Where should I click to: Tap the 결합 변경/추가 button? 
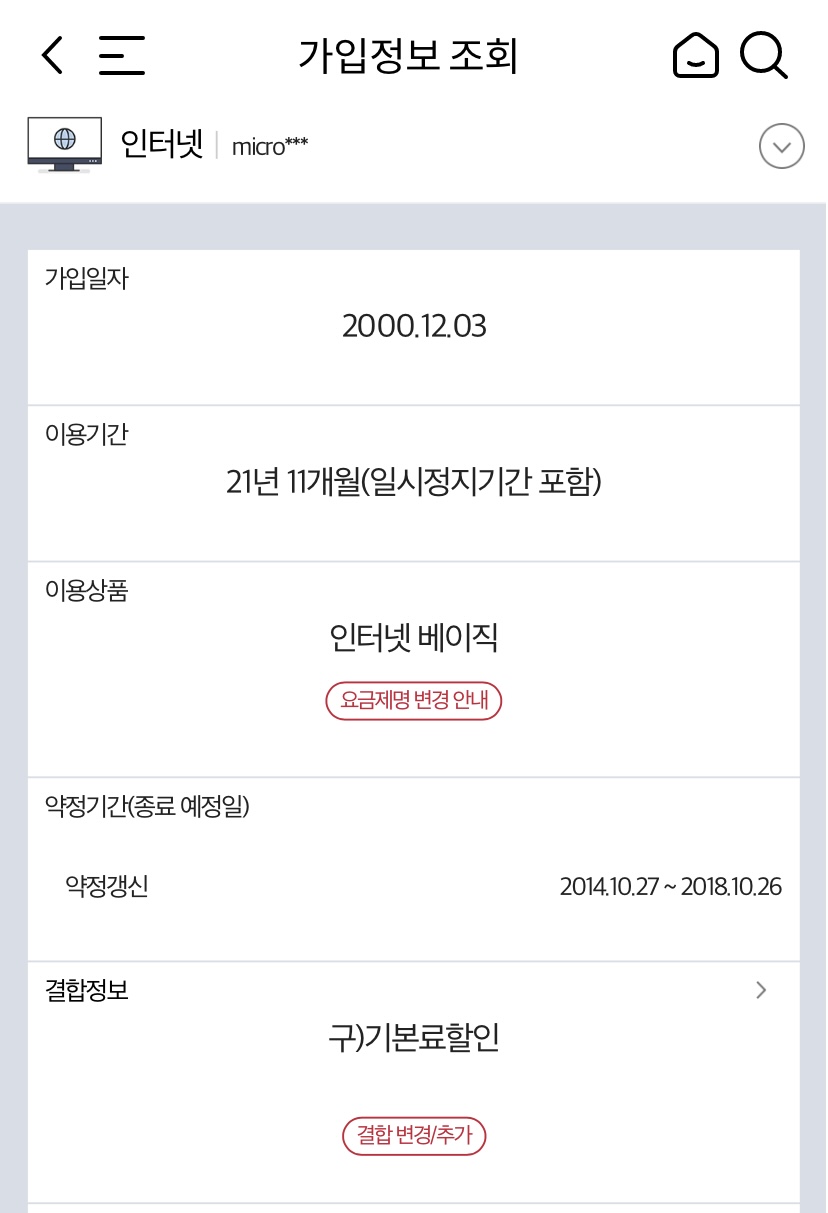click(413, 1135)
